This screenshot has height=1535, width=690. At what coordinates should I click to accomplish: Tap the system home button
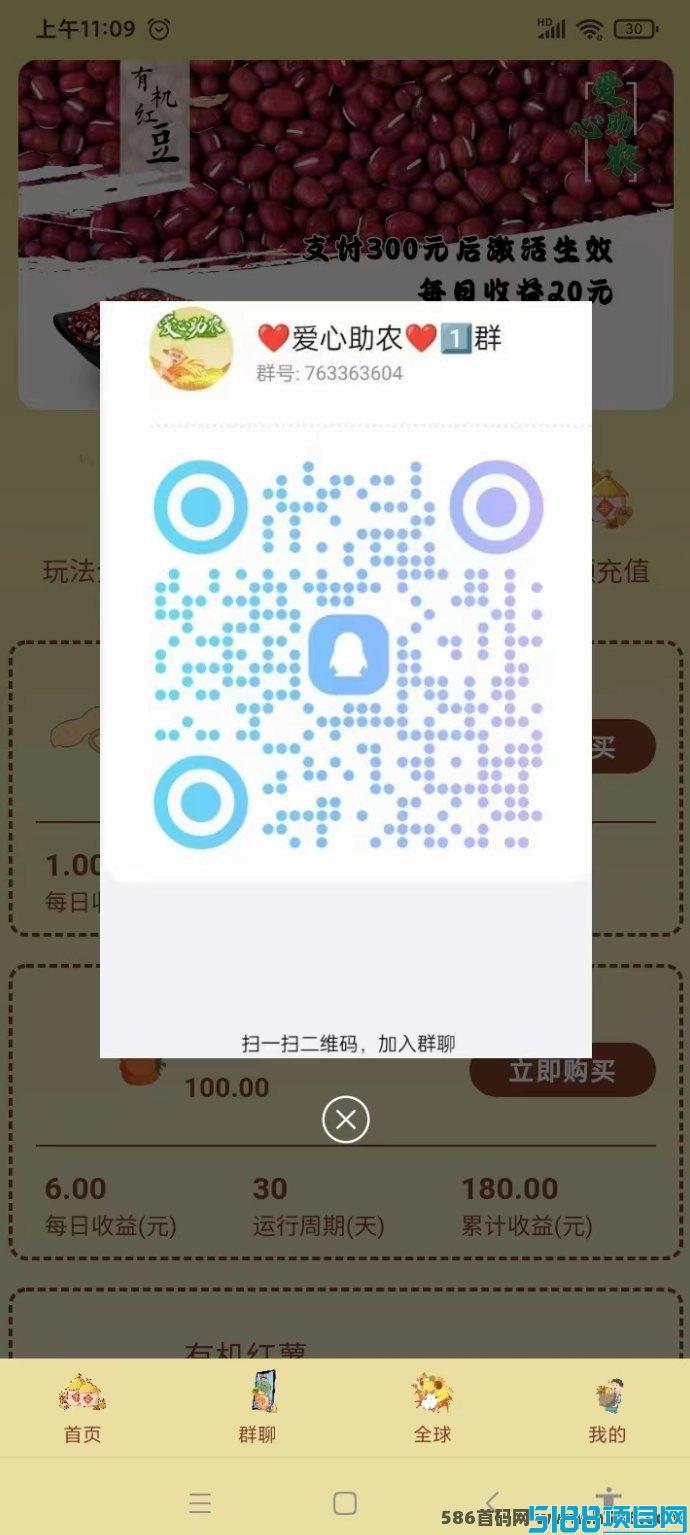pyautogui.click(x=345, y=1503)
